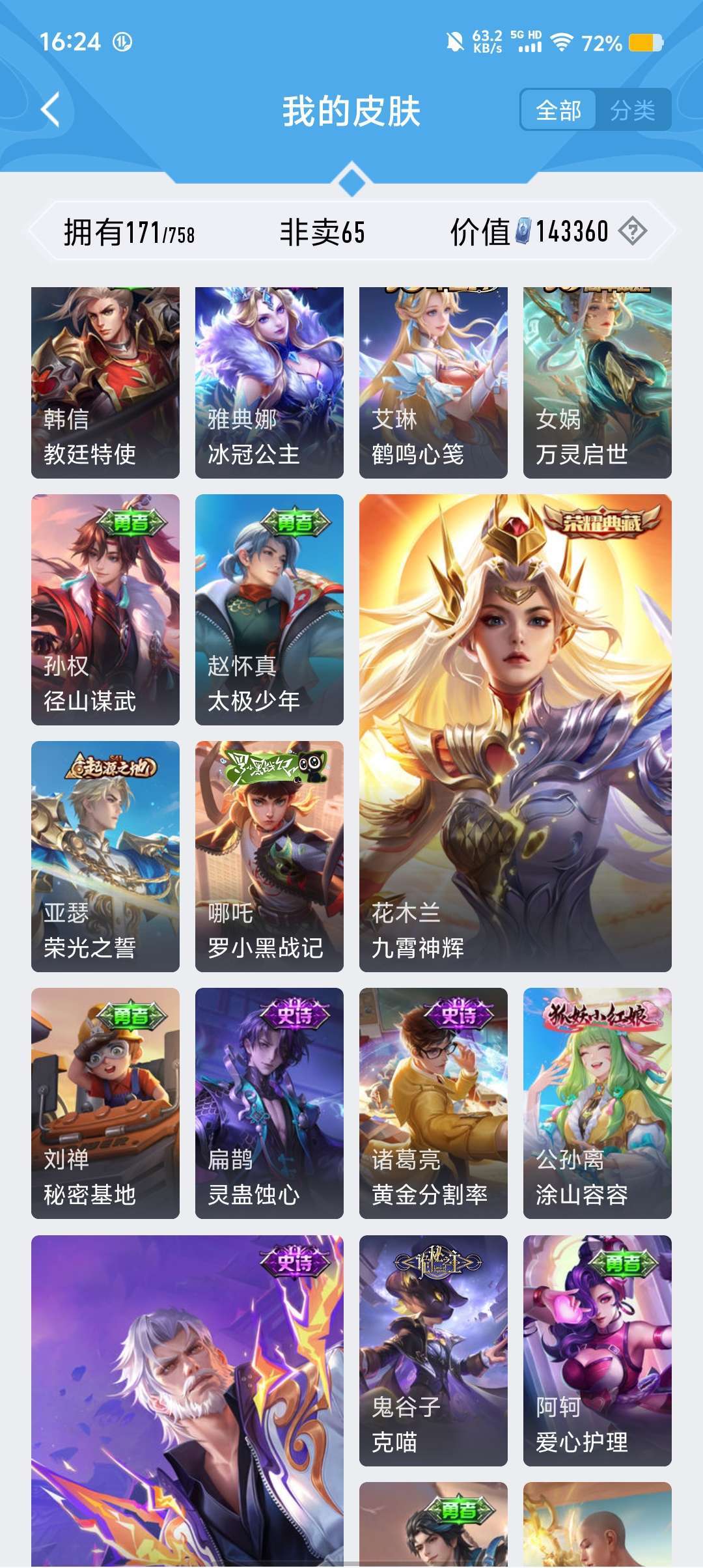
Task: Open 阿轲 爱心护理 skin card
Action: pyautogui.click(x=598, y=1351)
